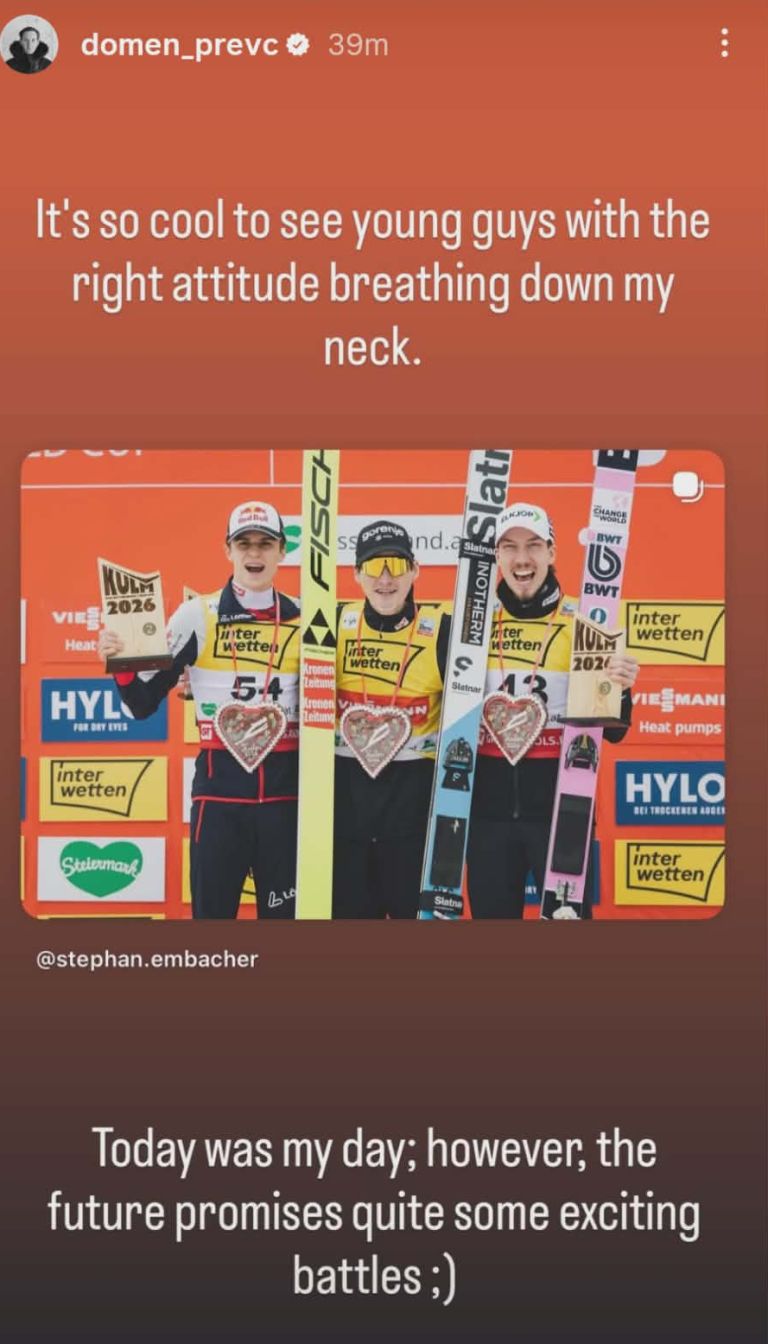Open the reshared podium post

click(x=372, y=684)
